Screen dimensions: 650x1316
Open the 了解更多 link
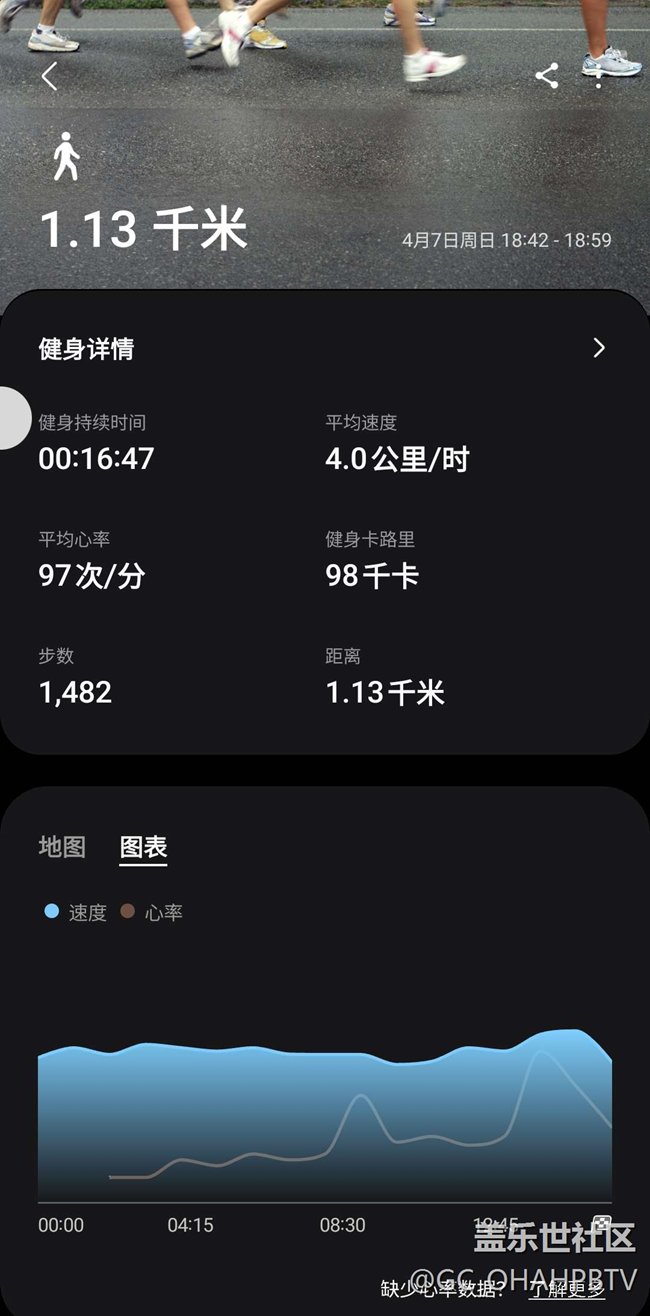567,1289
